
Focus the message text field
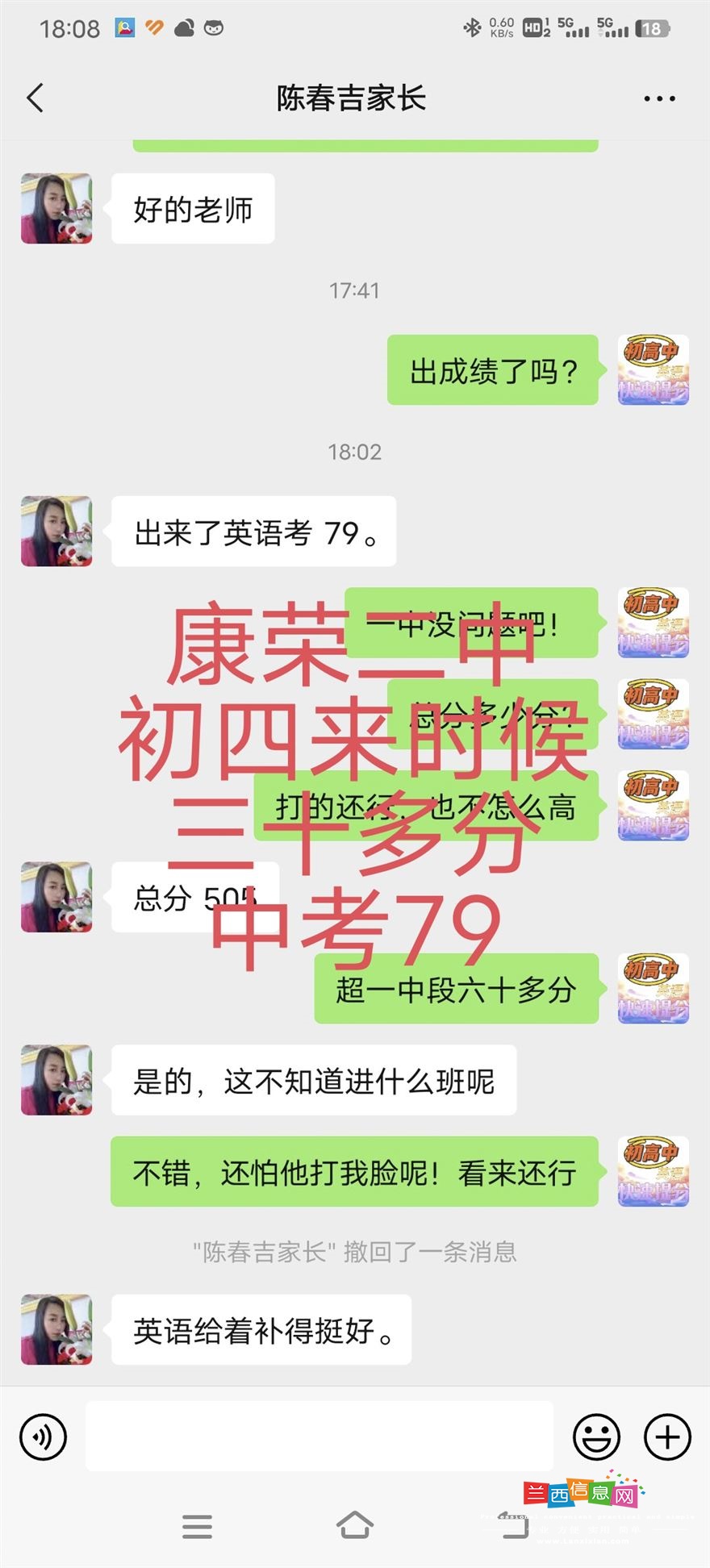point(319,1436)
